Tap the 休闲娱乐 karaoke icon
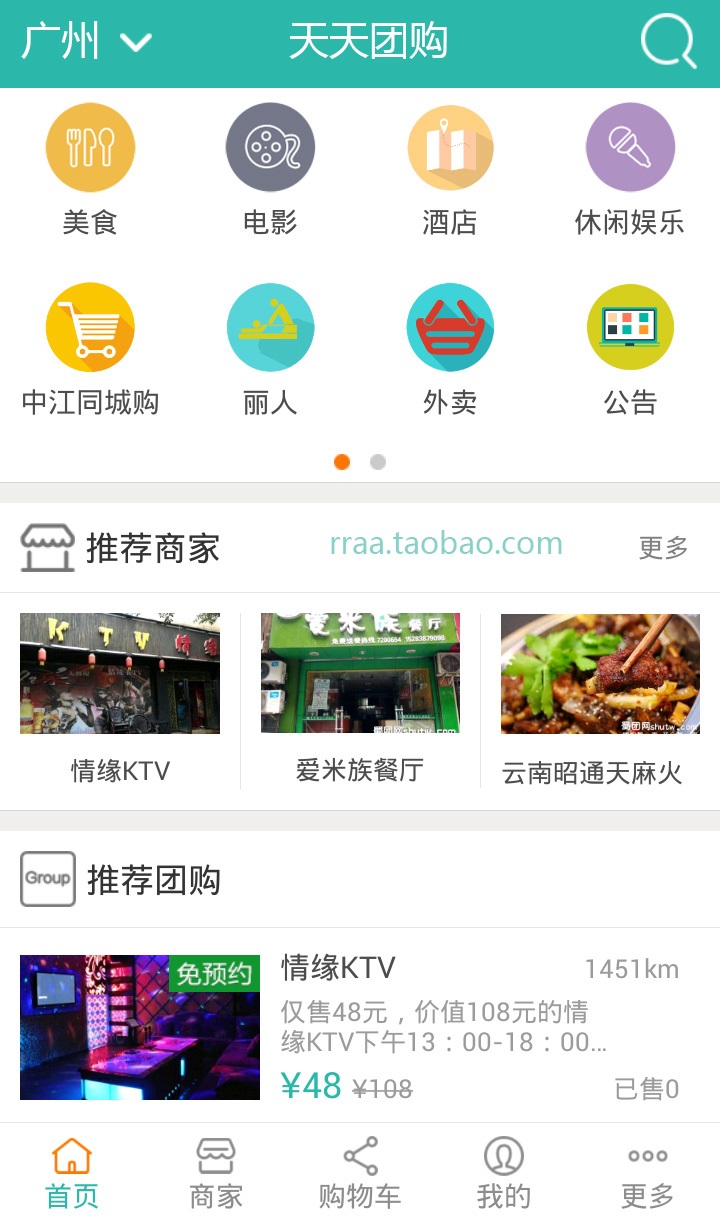The image size is (720, 1226). coord(630,146)
